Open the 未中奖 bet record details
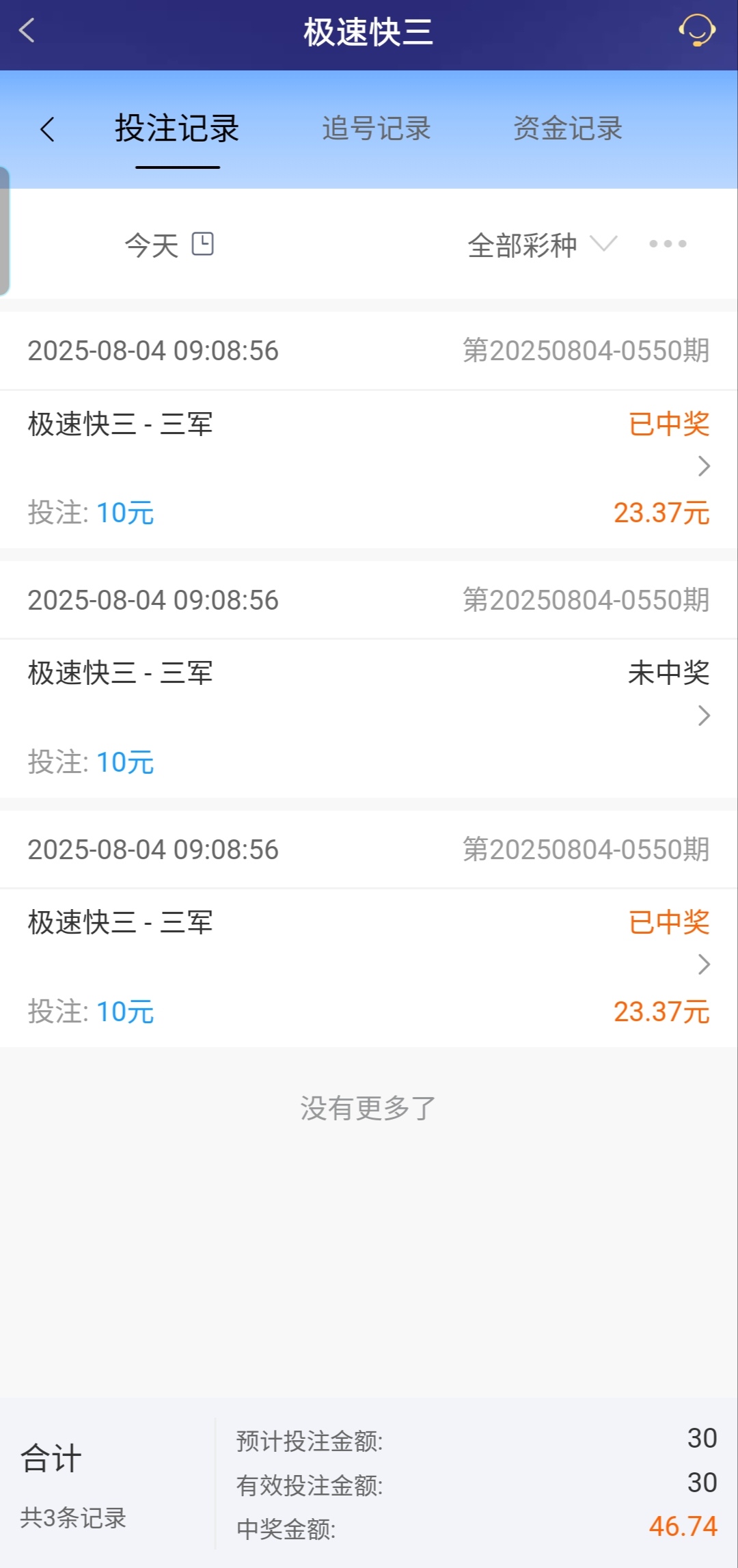Image resolution: width=738 pixels, height=1568 pixels. coord(704,716)
